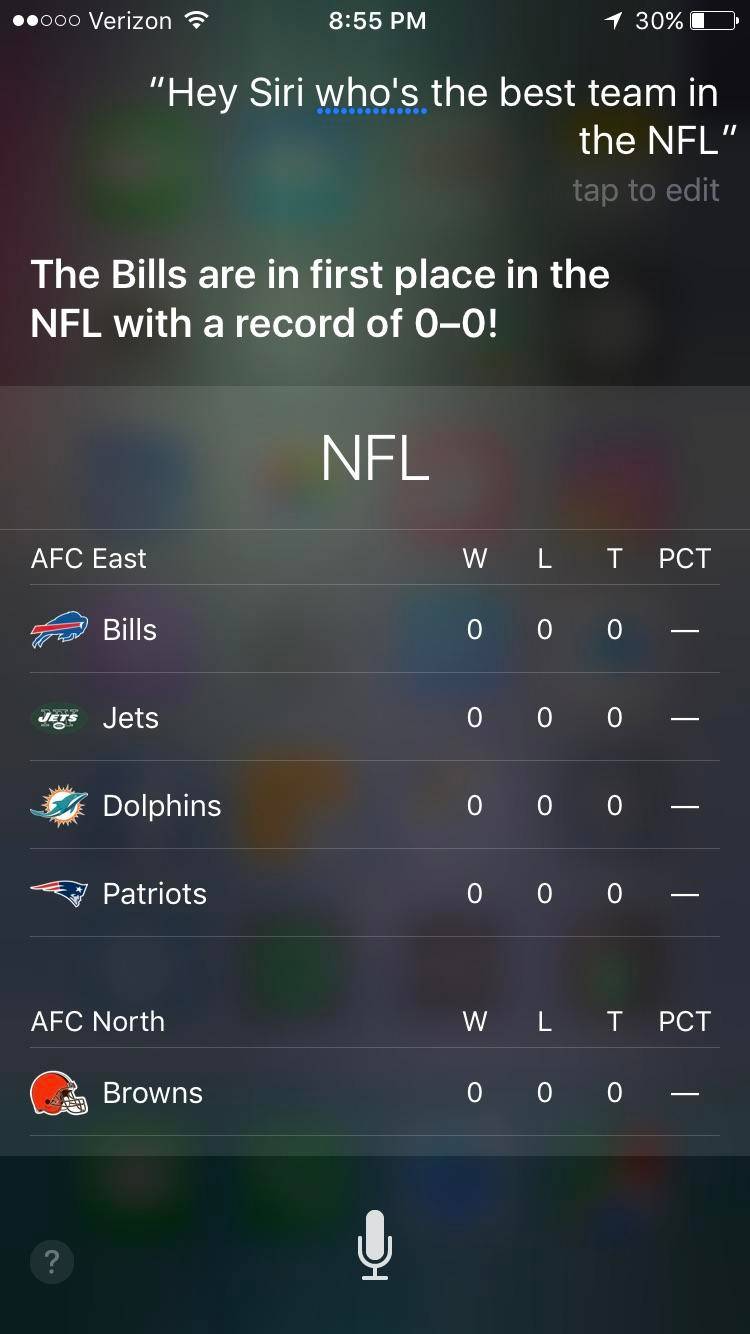Select the Patriots row in standings

375,893
